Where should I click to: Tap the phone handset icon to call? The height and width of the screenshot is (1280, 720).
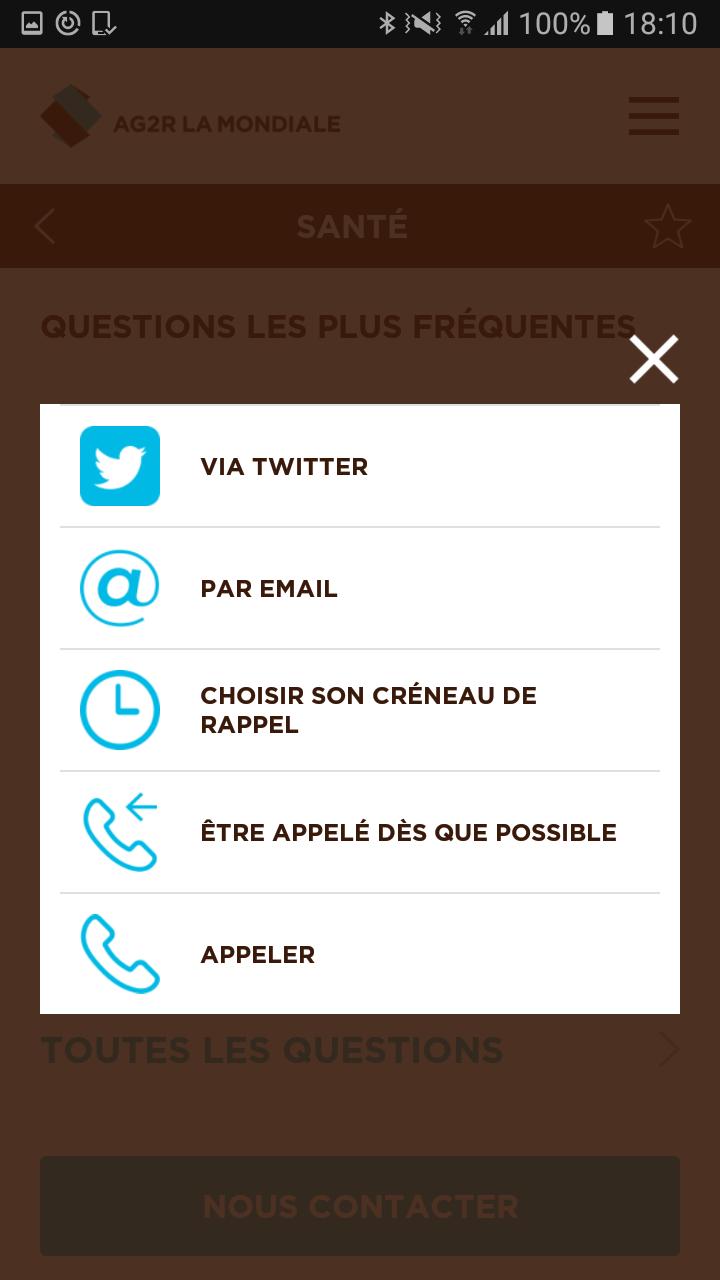point(119,954)
